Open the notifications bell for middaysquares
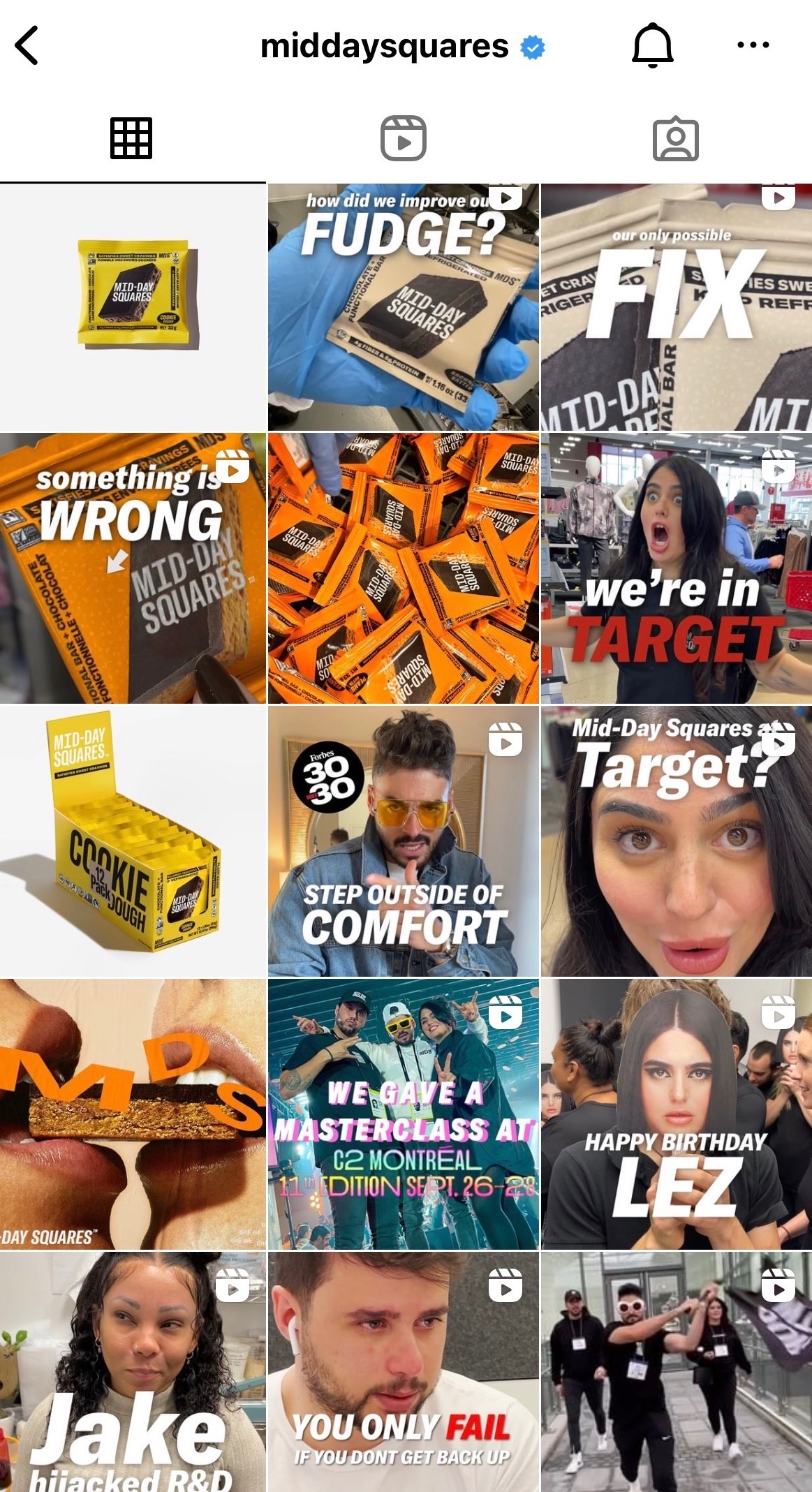 [652, 46]
